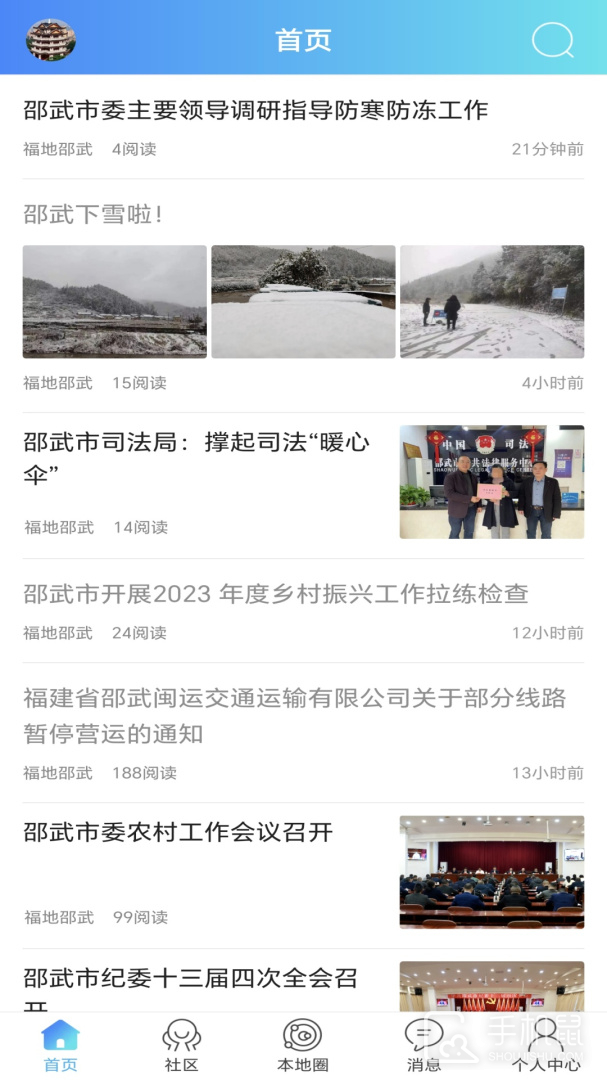Switch to 个人中心 tab
Screen dimensions: 607x1080
point(545,1045)
